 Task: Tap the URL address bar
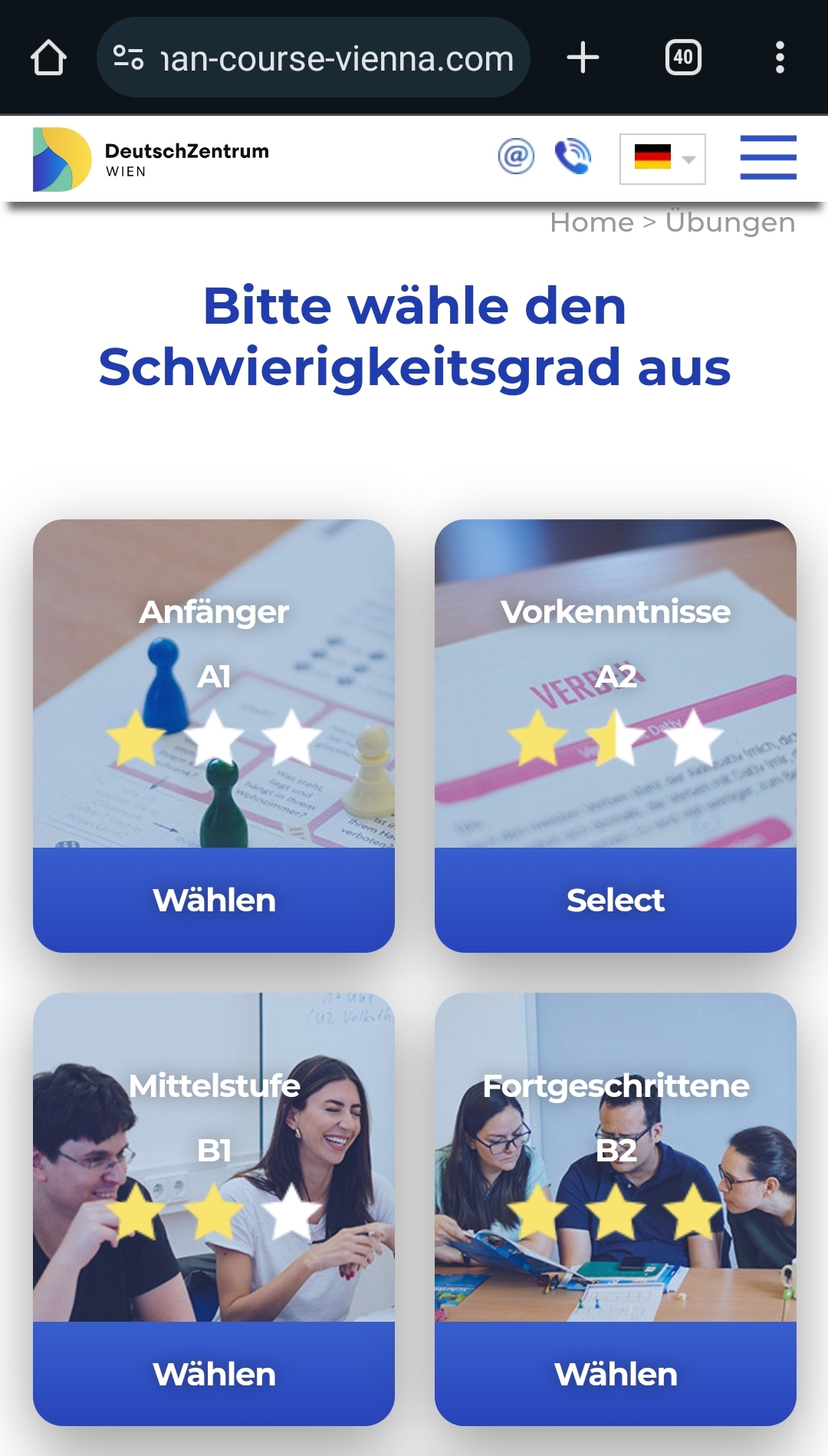[x=314, y=58]
